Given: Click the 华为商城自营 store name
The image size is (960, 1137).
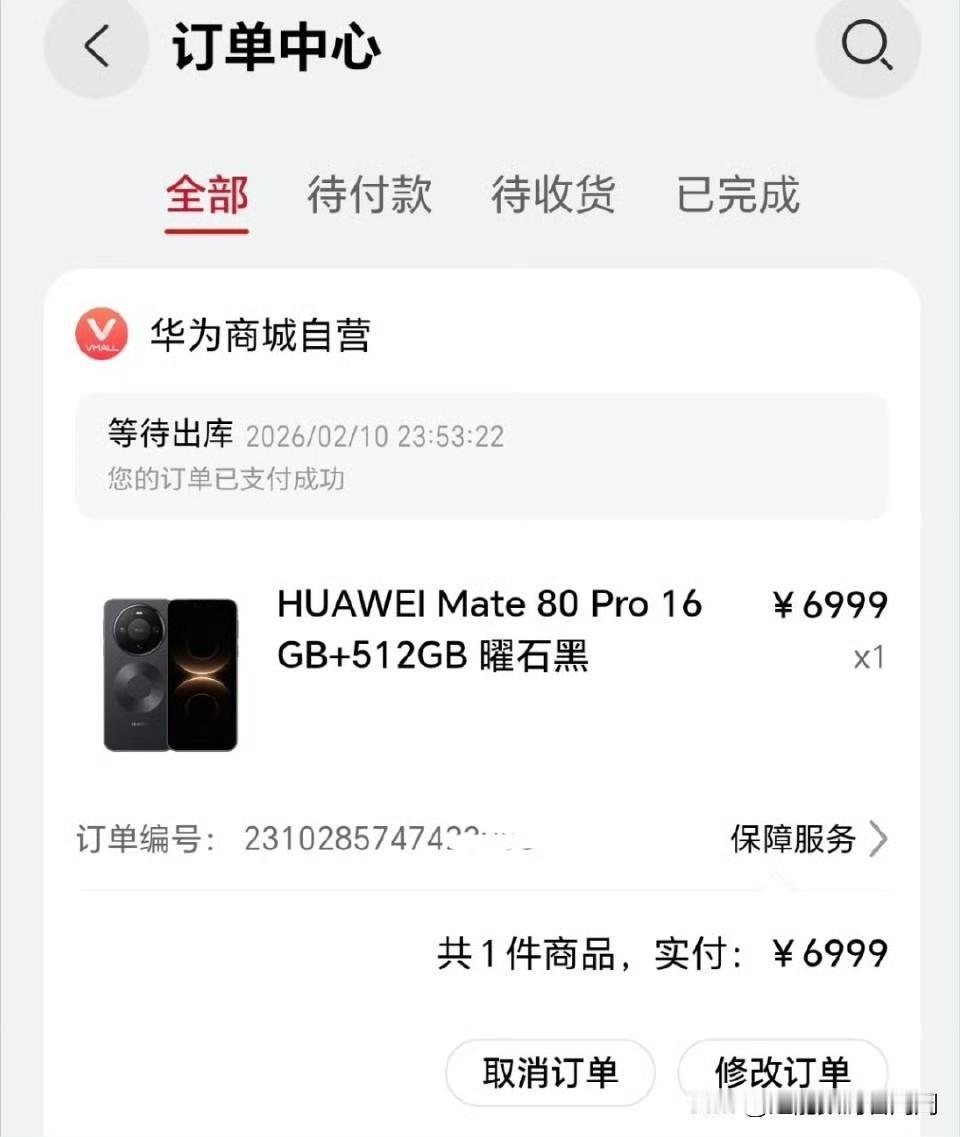Looking at the screenshot, I should click(262, 335).
